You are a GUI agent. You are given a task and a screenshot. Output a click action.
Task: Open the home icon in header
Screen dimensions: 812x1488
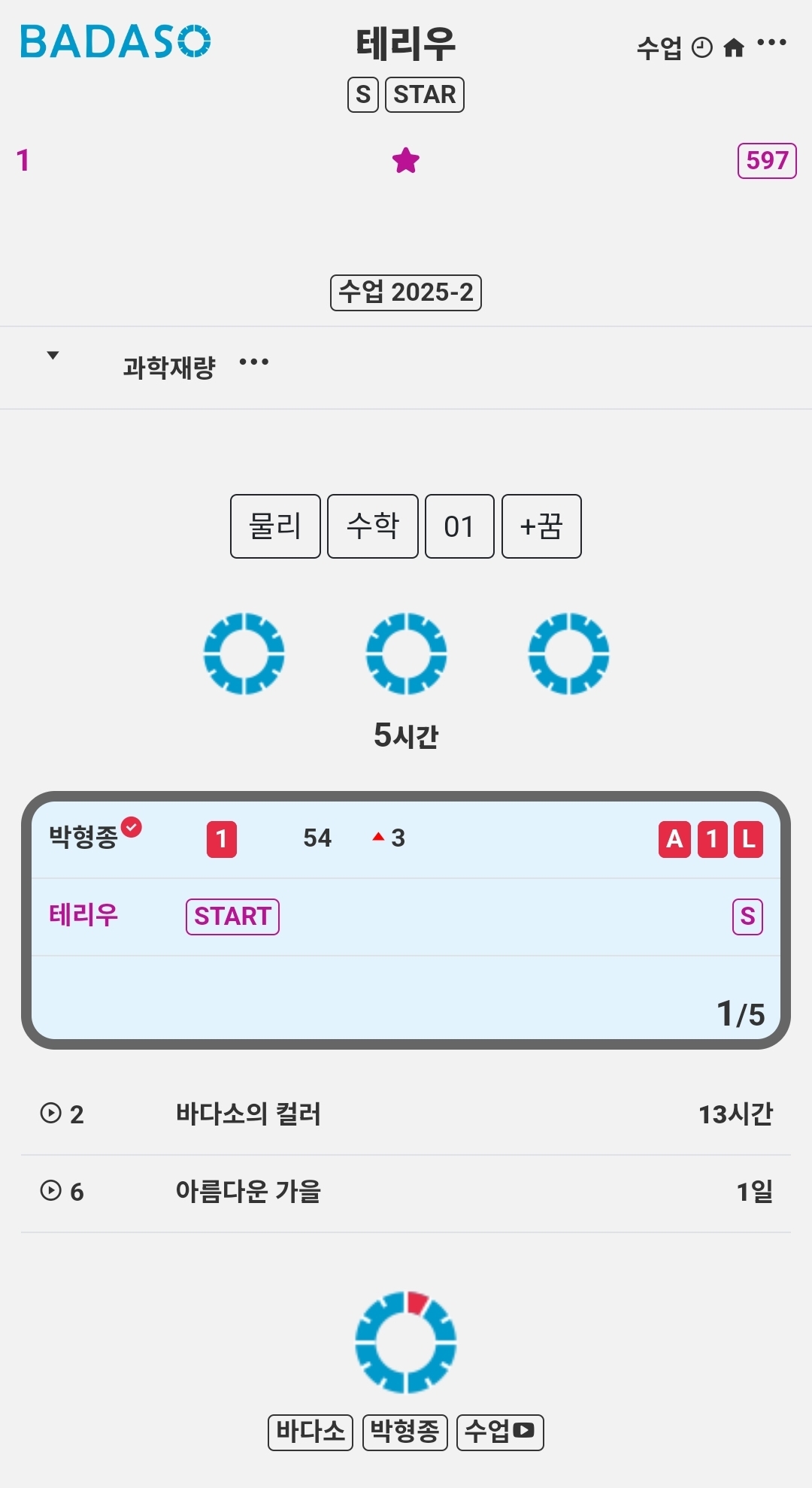point(733,48)
